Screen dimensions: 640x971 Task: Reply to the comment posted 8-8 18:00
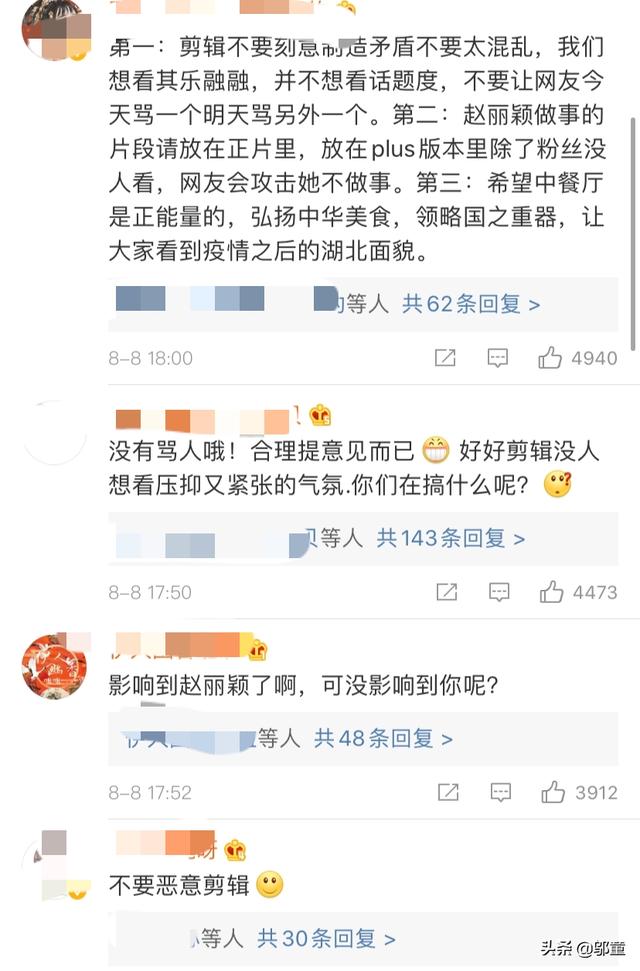[x=497, y=358]
